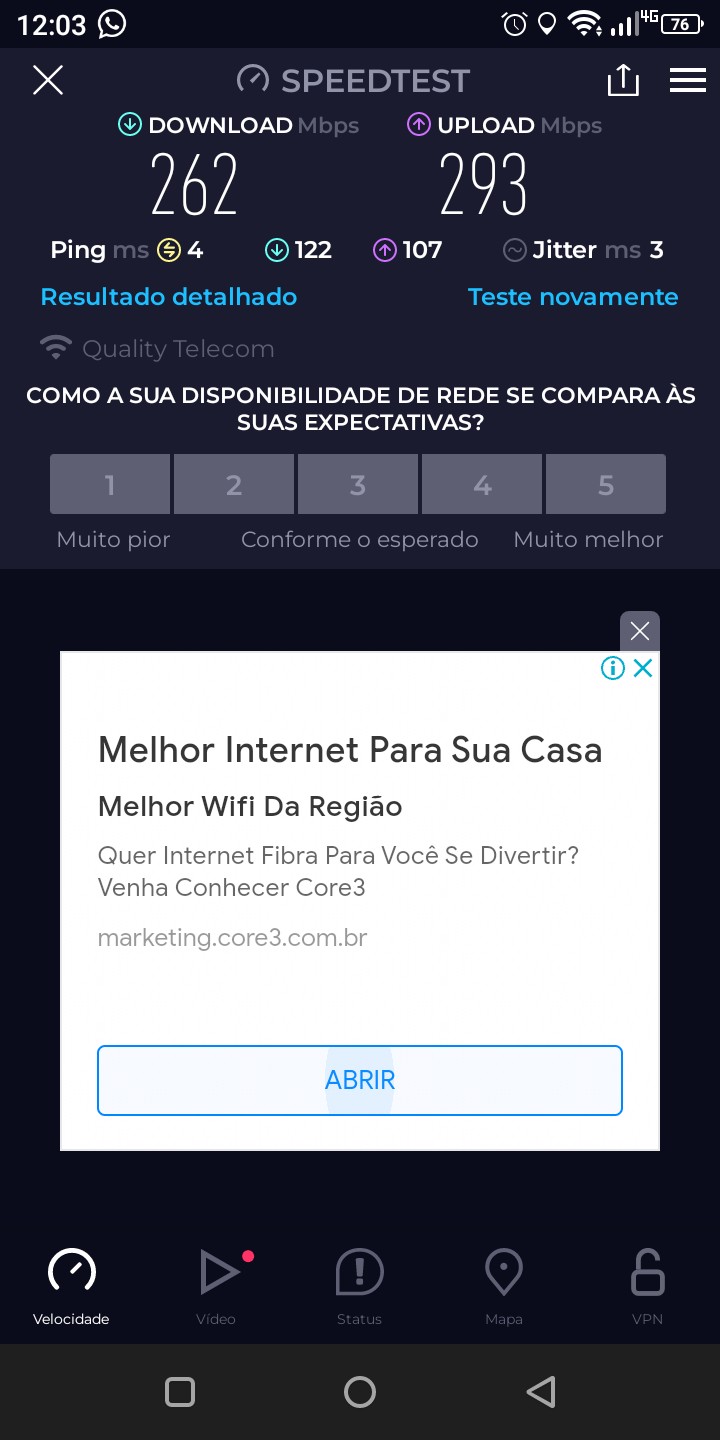Go back using the system back button
The image size is (720, 1440).
coord(540,1392)
